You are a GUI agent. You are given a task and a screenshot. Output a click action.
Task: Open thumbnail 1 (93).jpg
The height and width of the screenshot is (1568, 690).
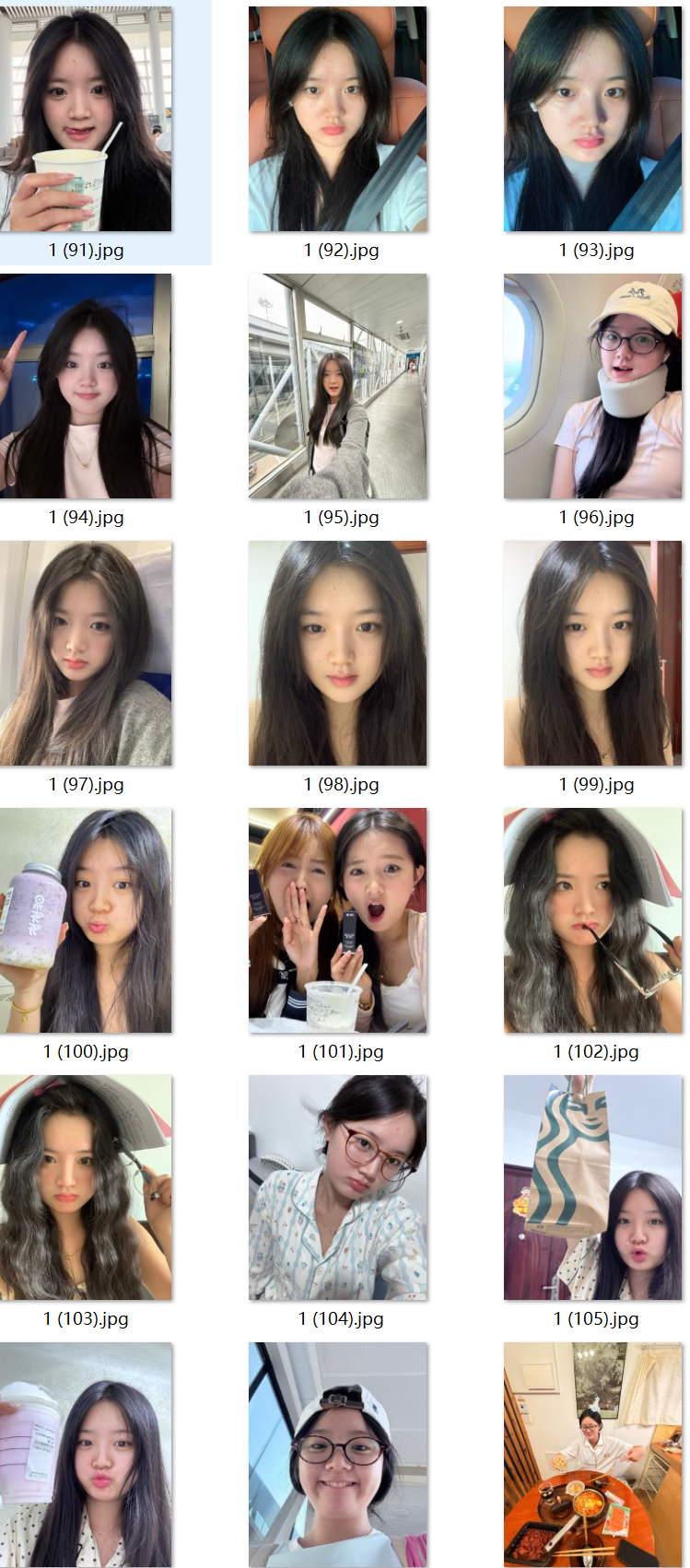click(x=592, y=120)
